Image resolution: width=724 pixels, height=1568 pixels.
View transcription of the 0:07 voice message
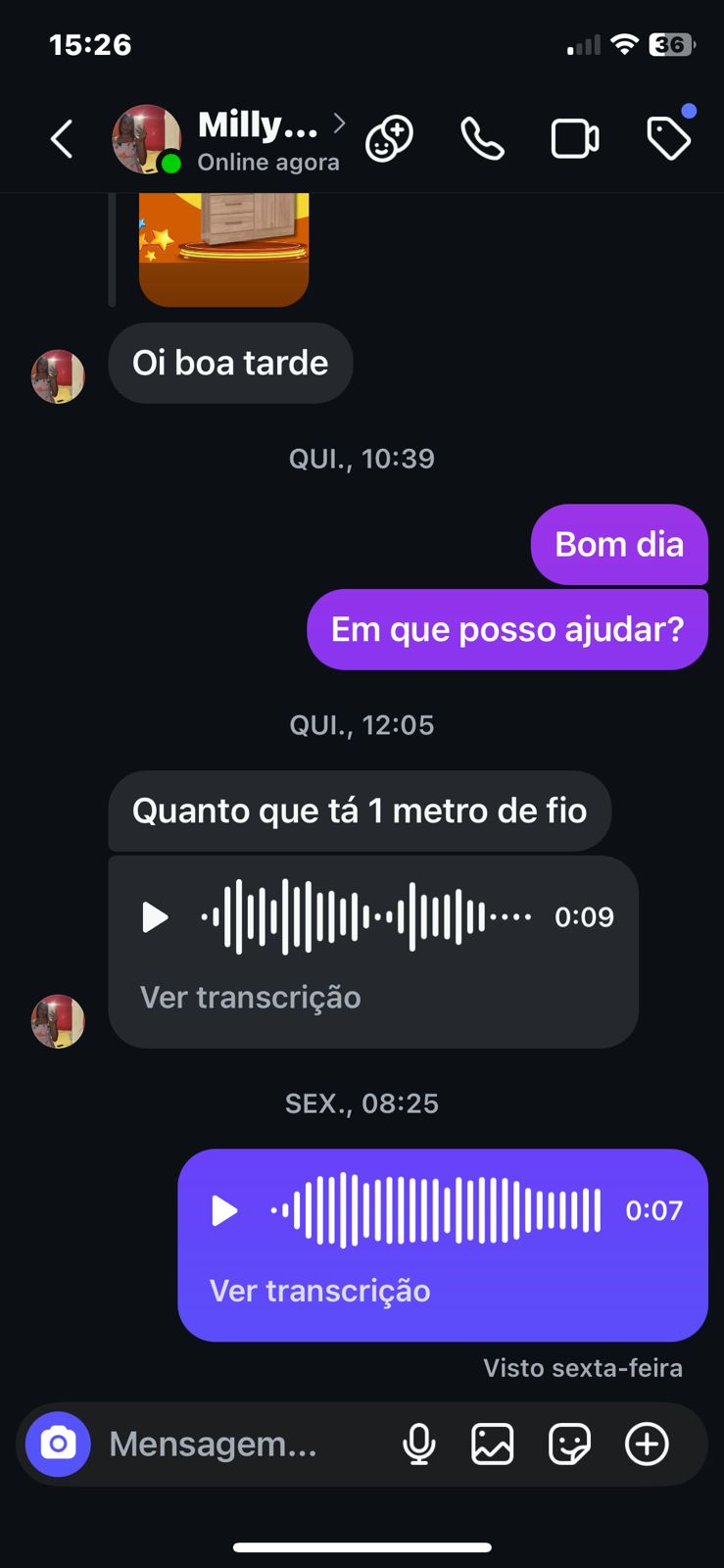(320, 1291)
